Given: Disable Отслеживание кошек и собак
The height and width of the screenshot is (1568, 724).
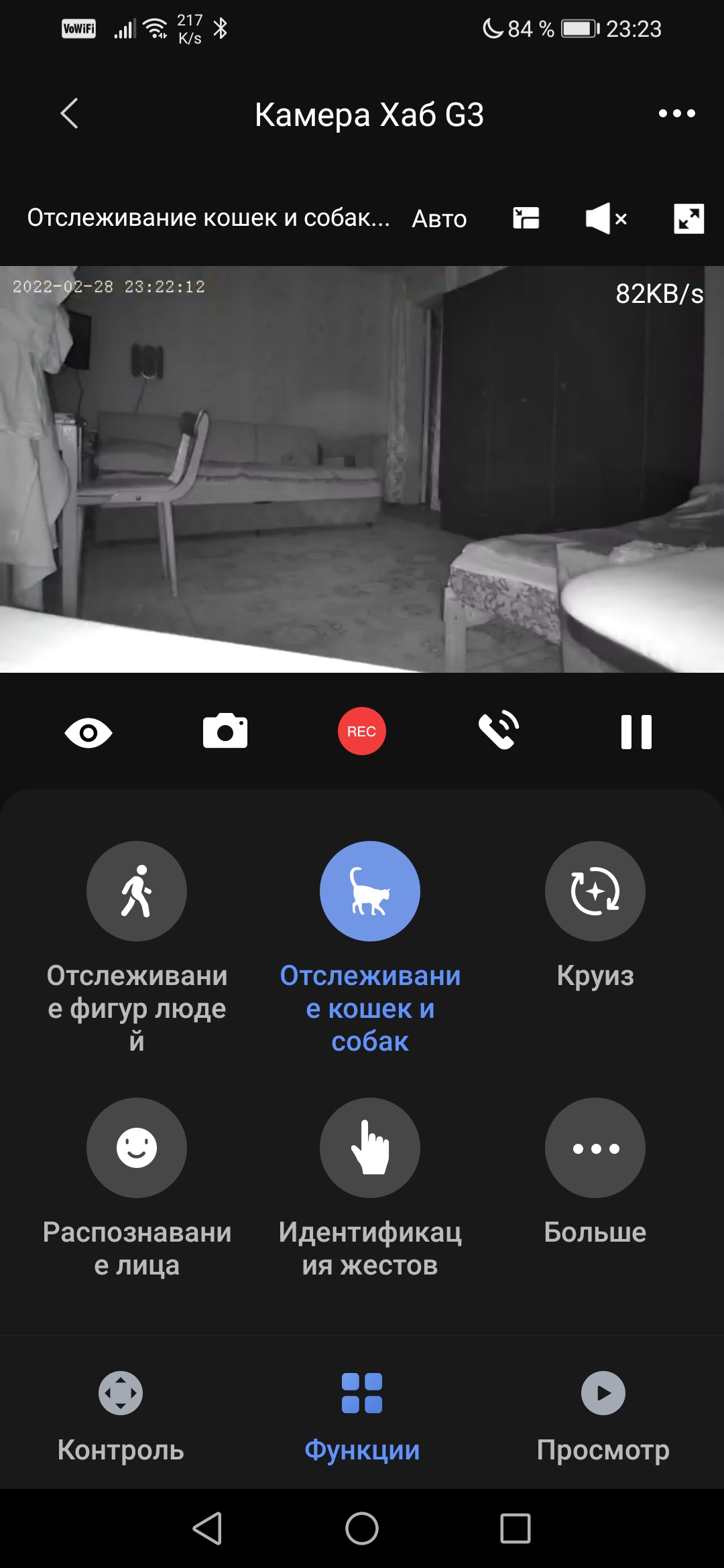Looking at the screenshot, I should pyautogui.click(x=370, y=891).
